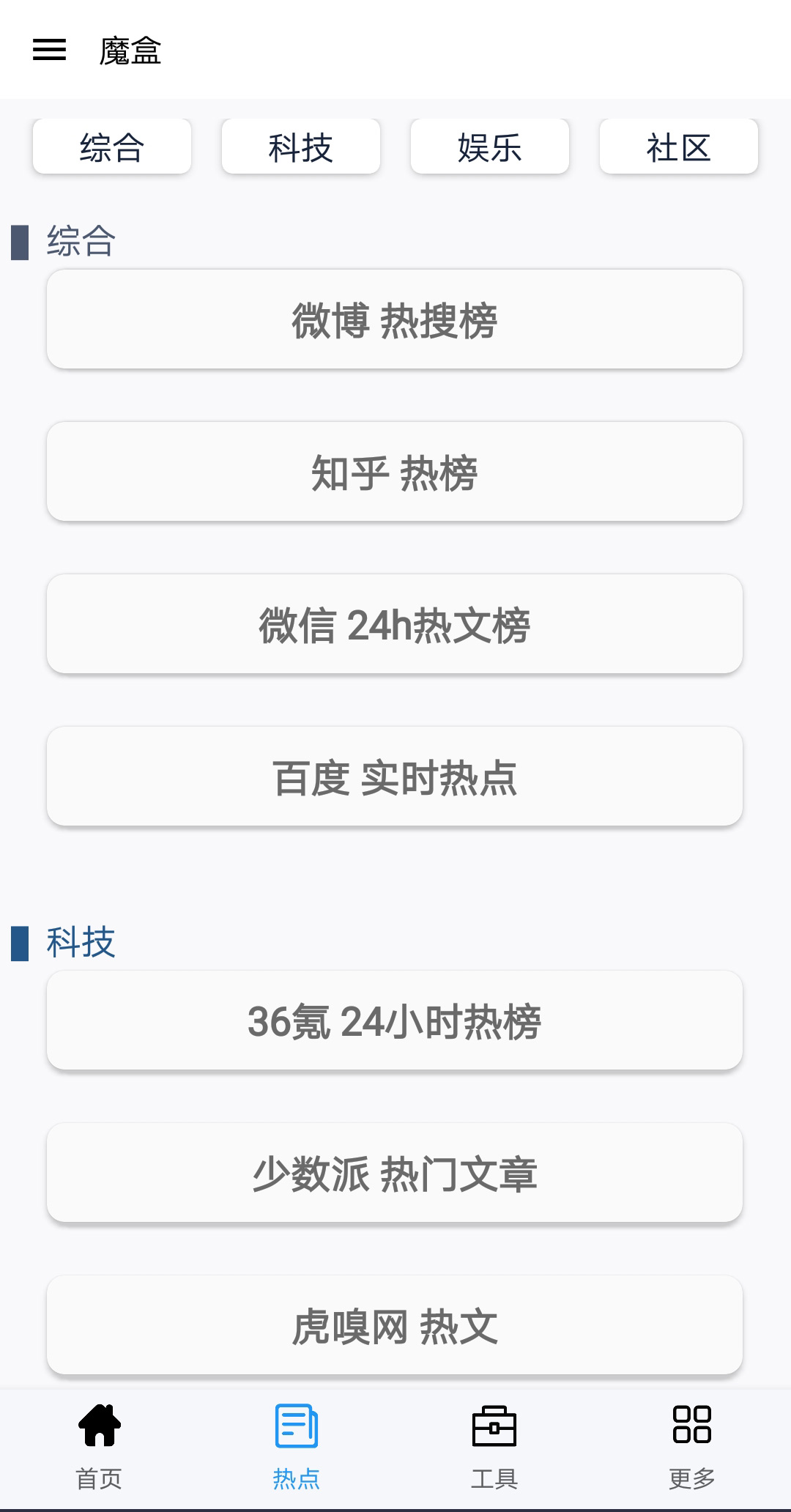
Task: Switch to the 科技 category tab
Action: 300,147
